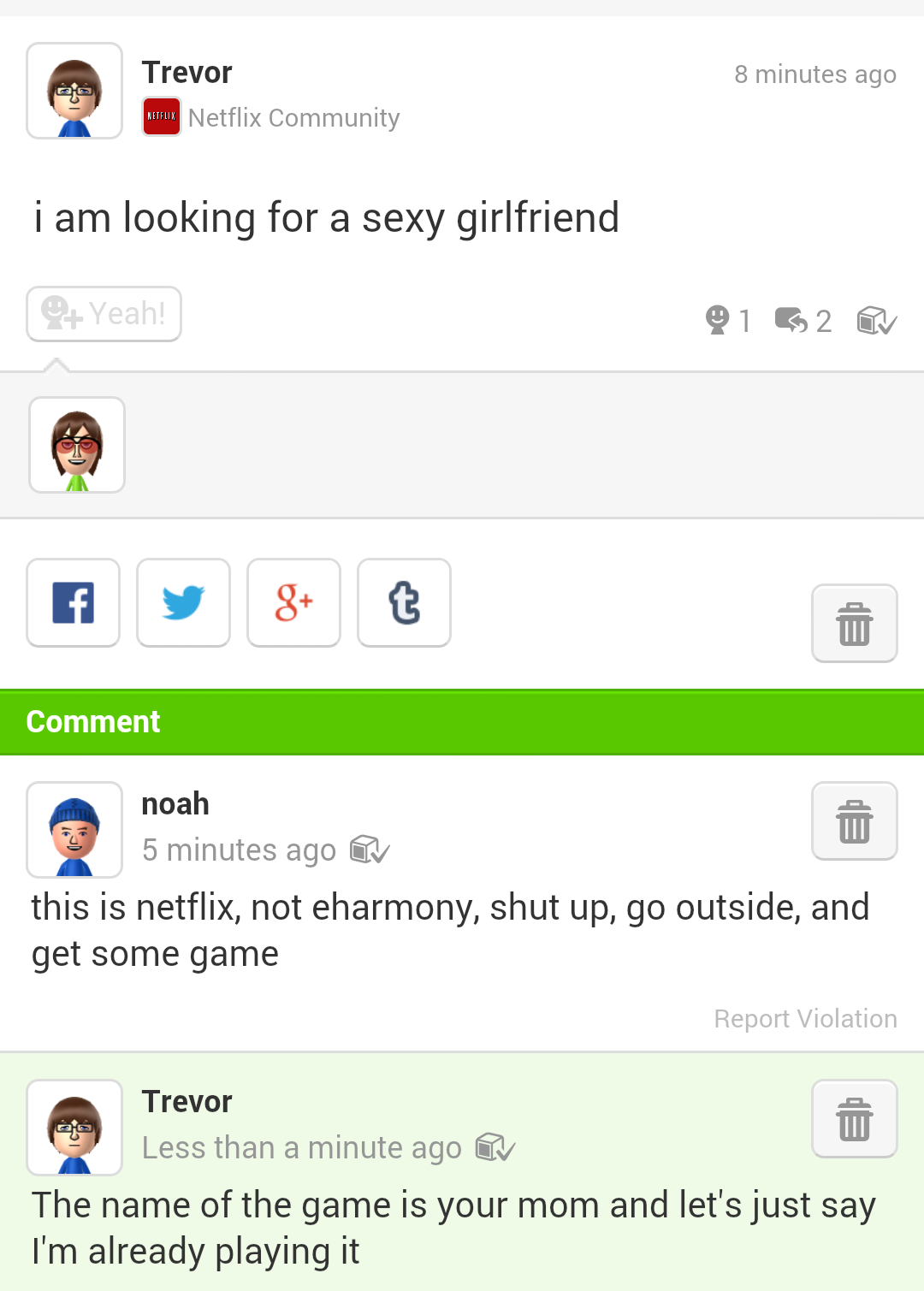Give a Yeah! to Trevor's post
This screenshot has height=1291, width=924.
tap(104, 314)
